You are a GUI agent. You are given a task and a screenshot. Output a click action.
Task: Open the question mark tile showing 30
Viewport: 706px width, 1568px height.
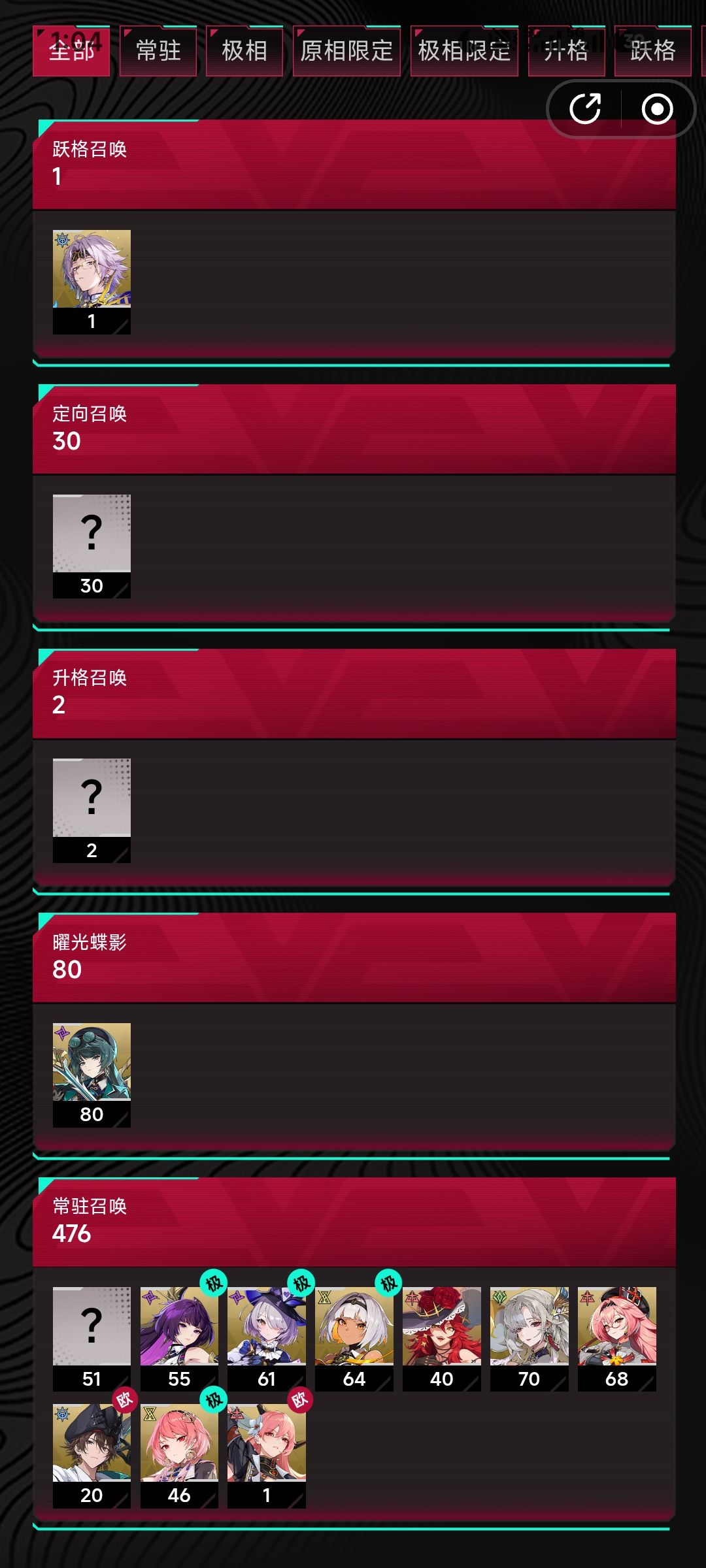92,546
